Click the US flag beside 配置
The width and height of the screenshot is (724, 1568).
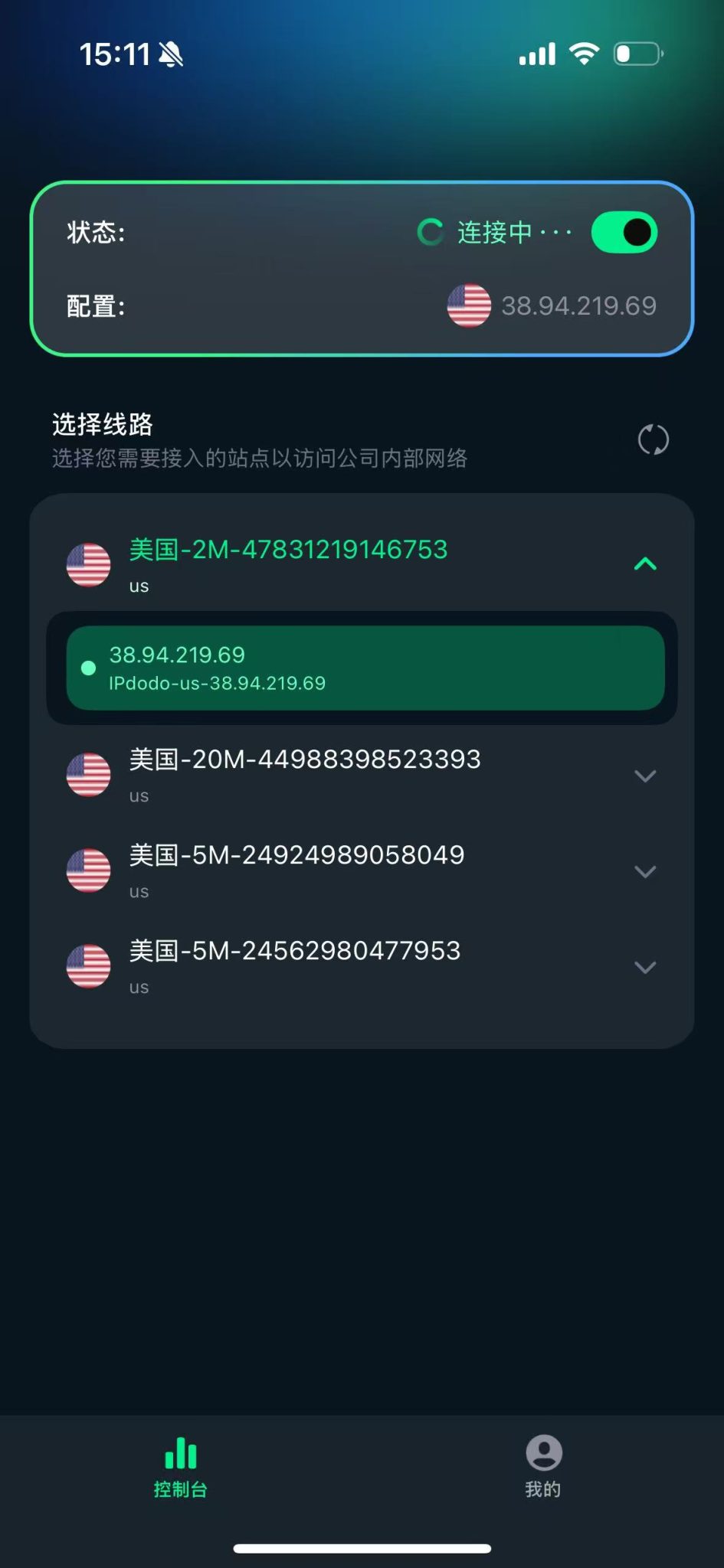coord(470,305)
